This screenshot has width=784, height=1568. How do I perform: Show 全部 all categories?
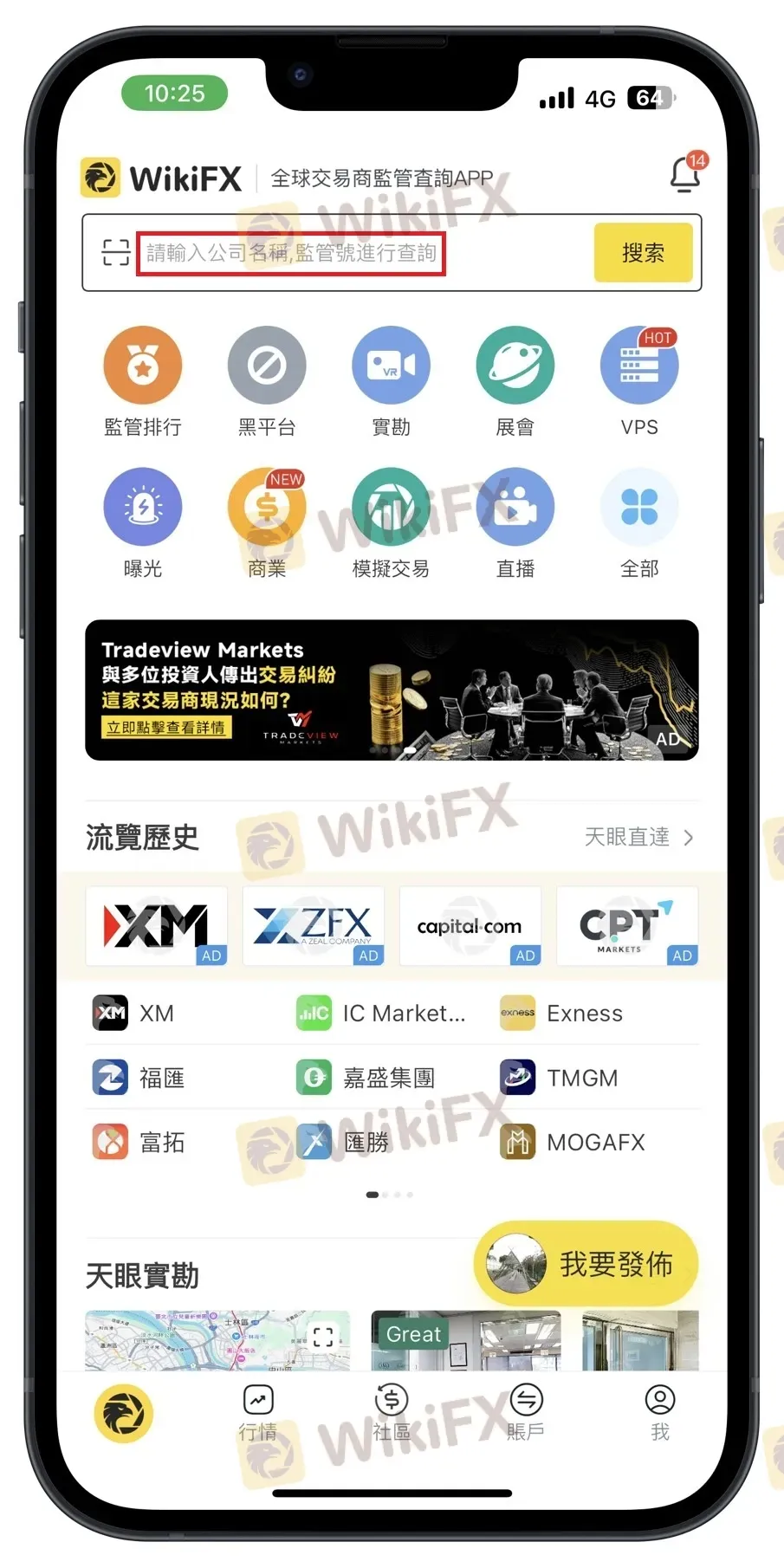(x=639, y=507)
